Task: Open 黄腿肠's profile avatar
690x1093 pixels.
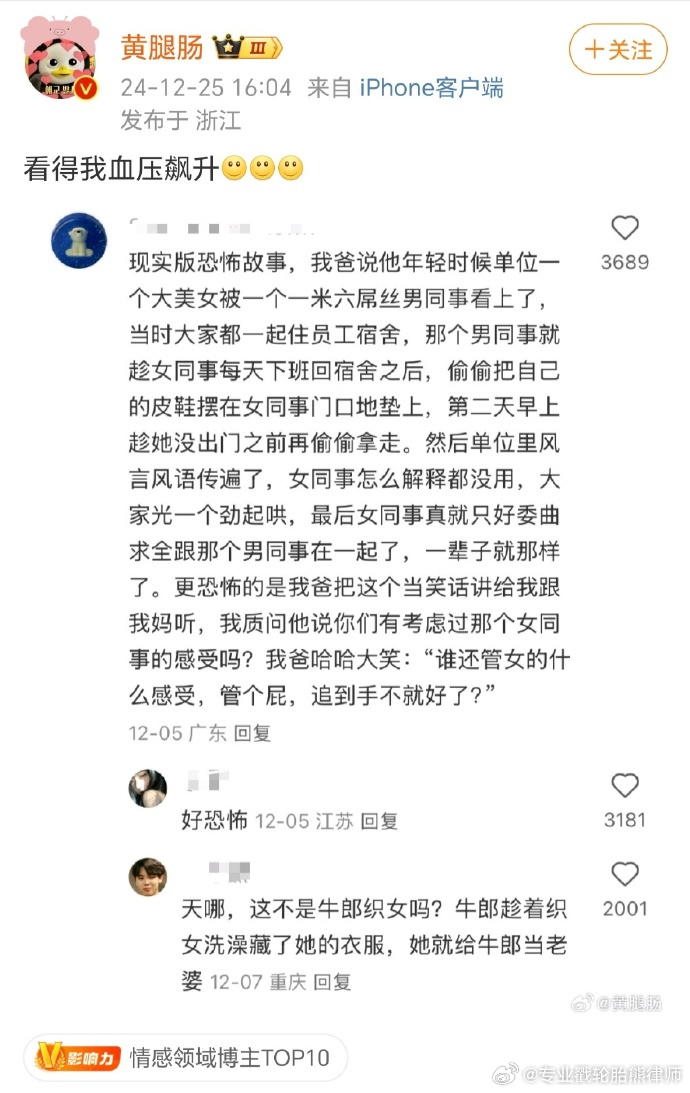Action: coord(62,59)
